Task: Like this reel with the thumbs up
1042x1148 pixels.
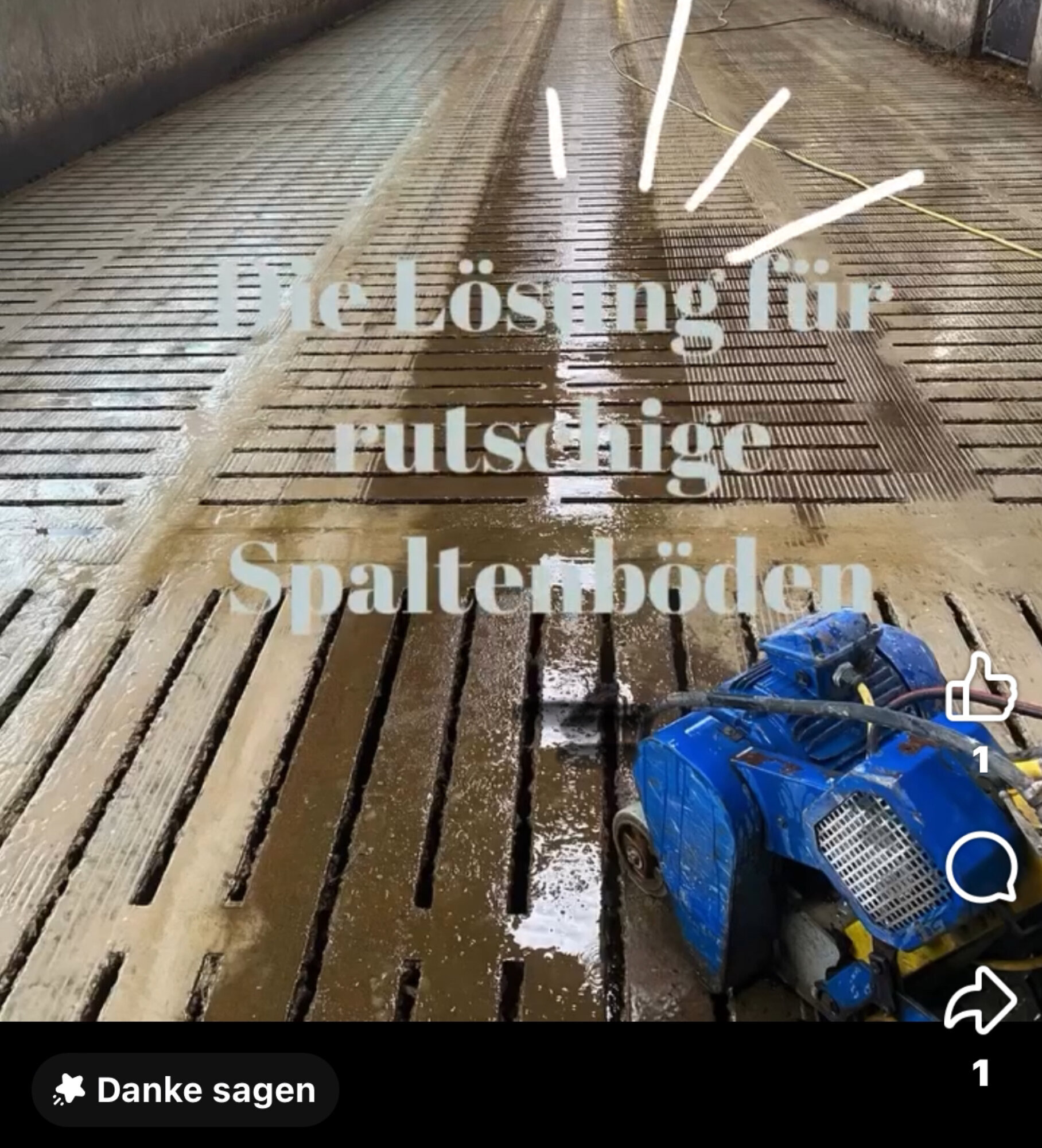Action: pyautogui.click(x=980, y=687)
